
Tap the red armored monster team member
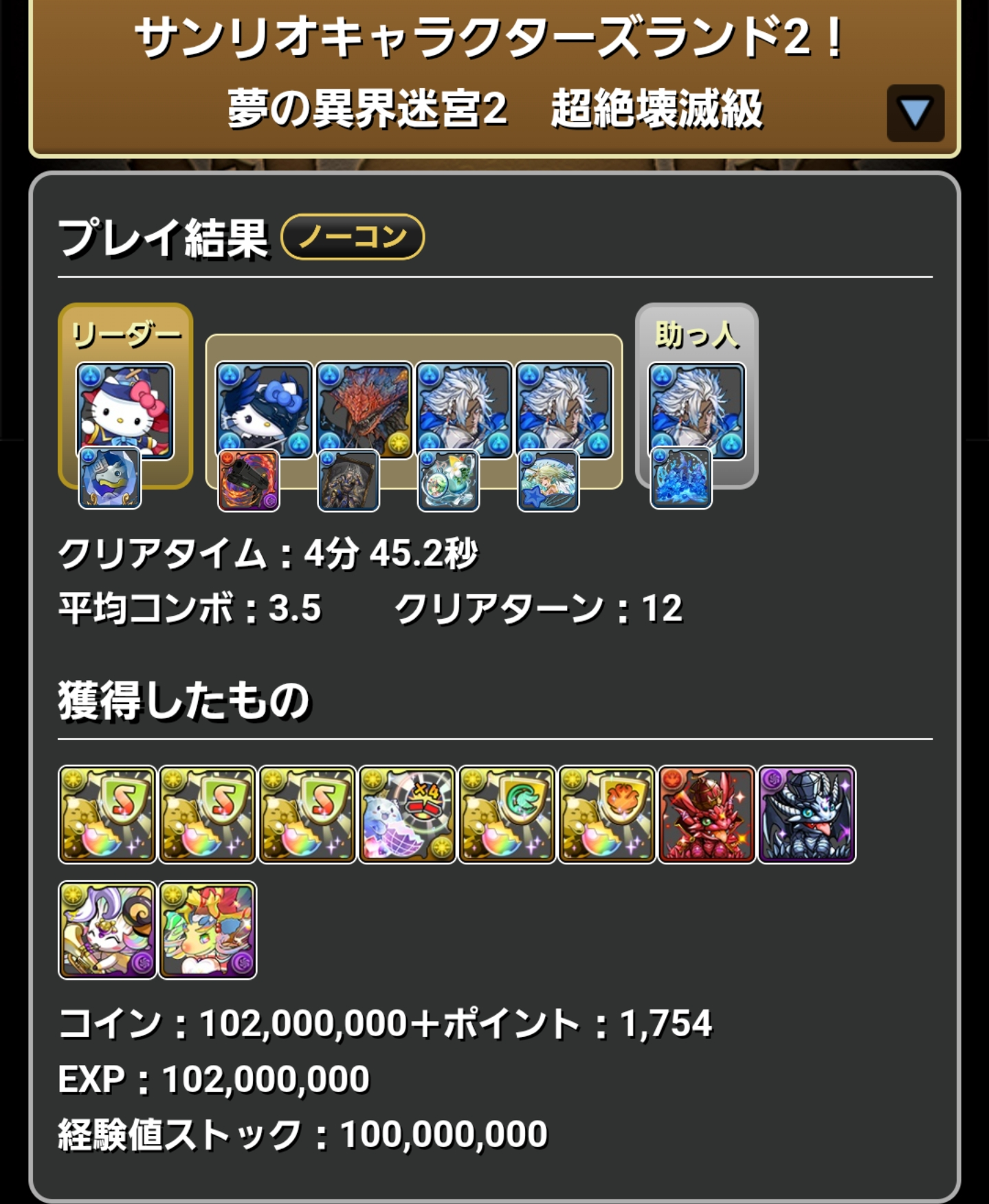click(x=364, y=411)
